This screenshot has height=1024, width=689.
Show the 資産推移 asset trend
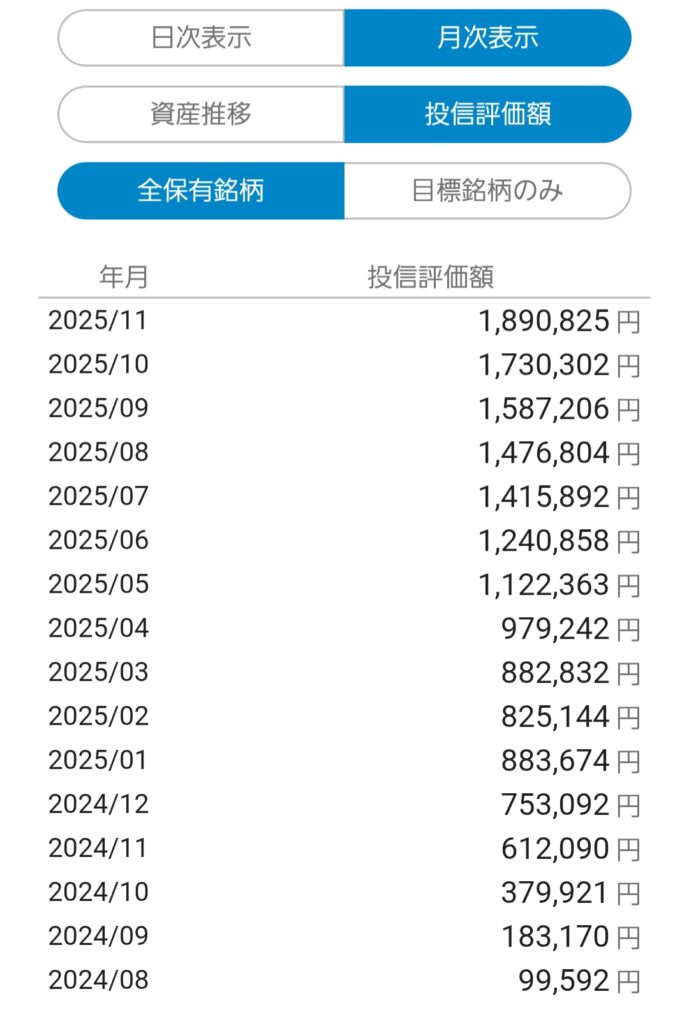pos(201,114)
